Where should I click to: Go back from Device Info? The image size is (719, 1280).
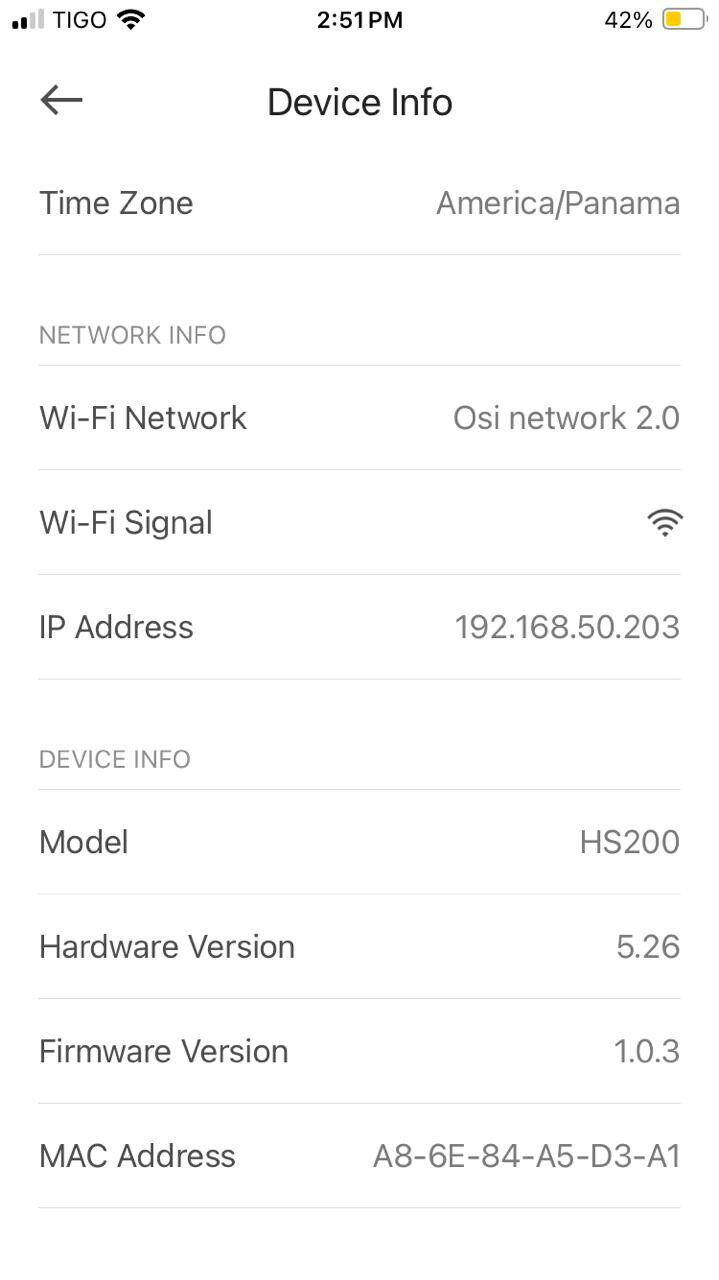(x=61, y=100)
